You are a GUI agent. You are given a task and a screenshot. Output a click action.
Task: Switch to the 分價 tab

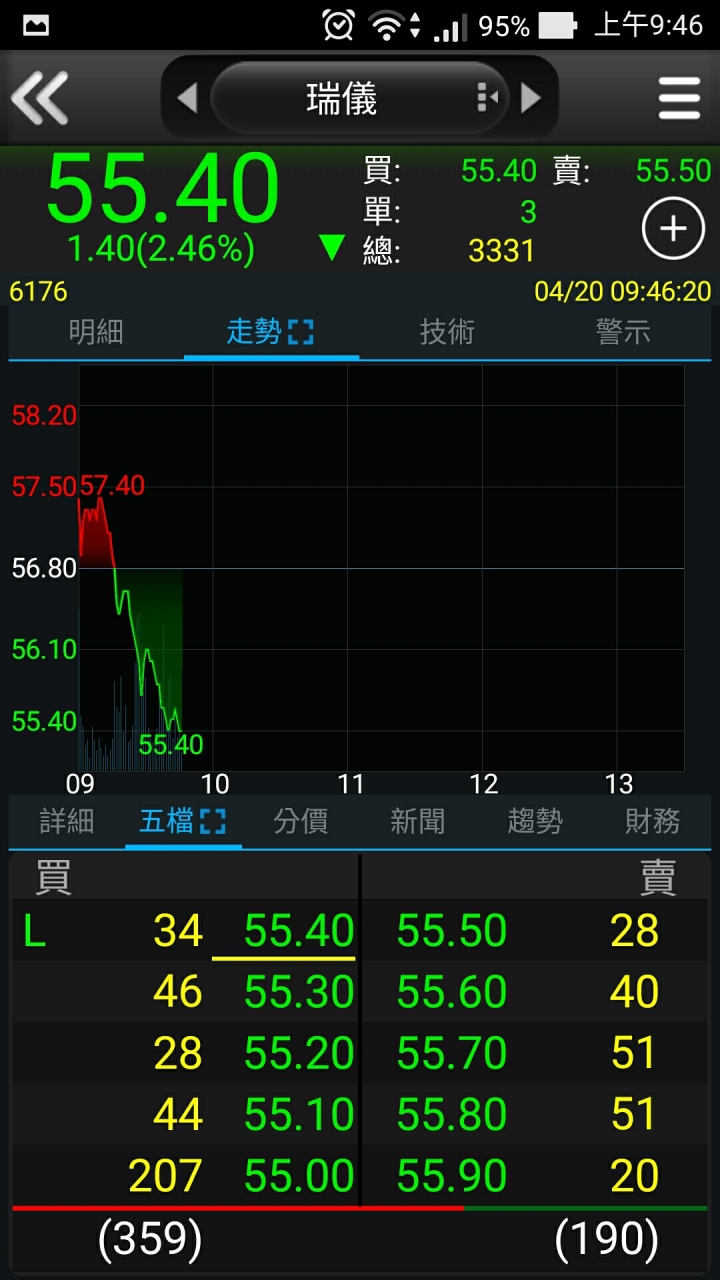(x=300, y=822)
